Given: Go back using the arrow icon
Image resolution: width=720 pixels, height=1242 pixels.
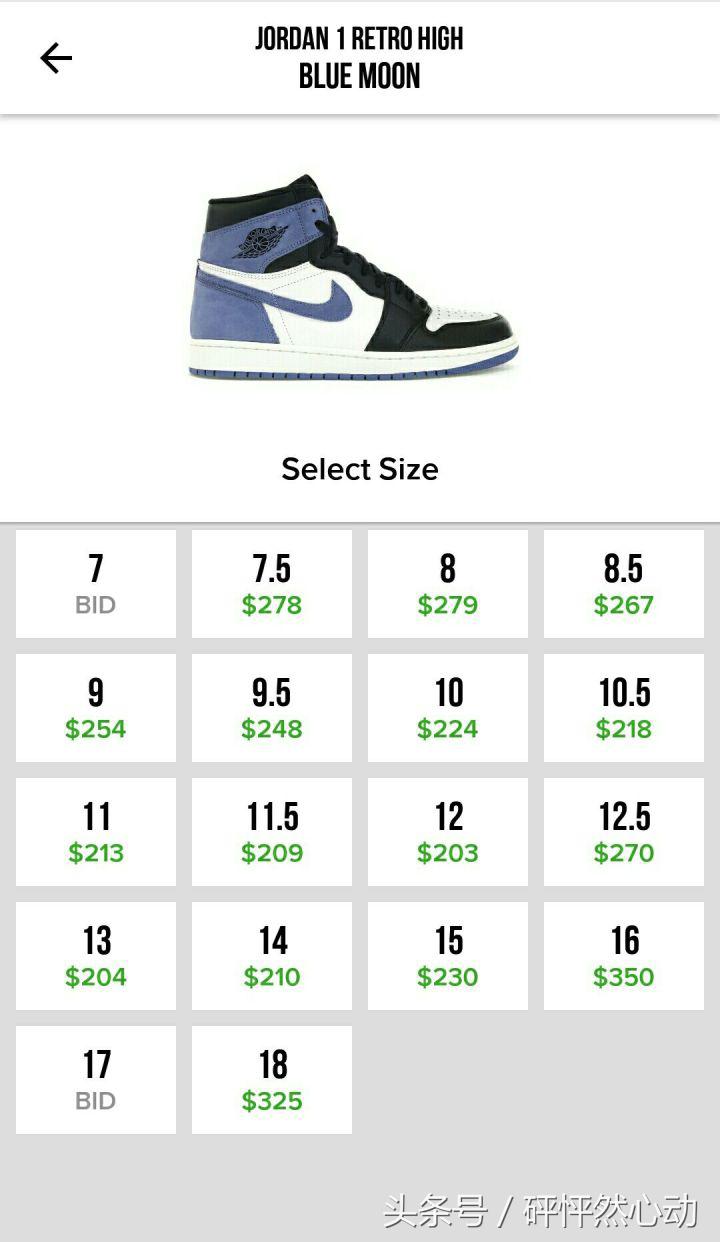Looking at the screenshot, I should tap(56, 58).
